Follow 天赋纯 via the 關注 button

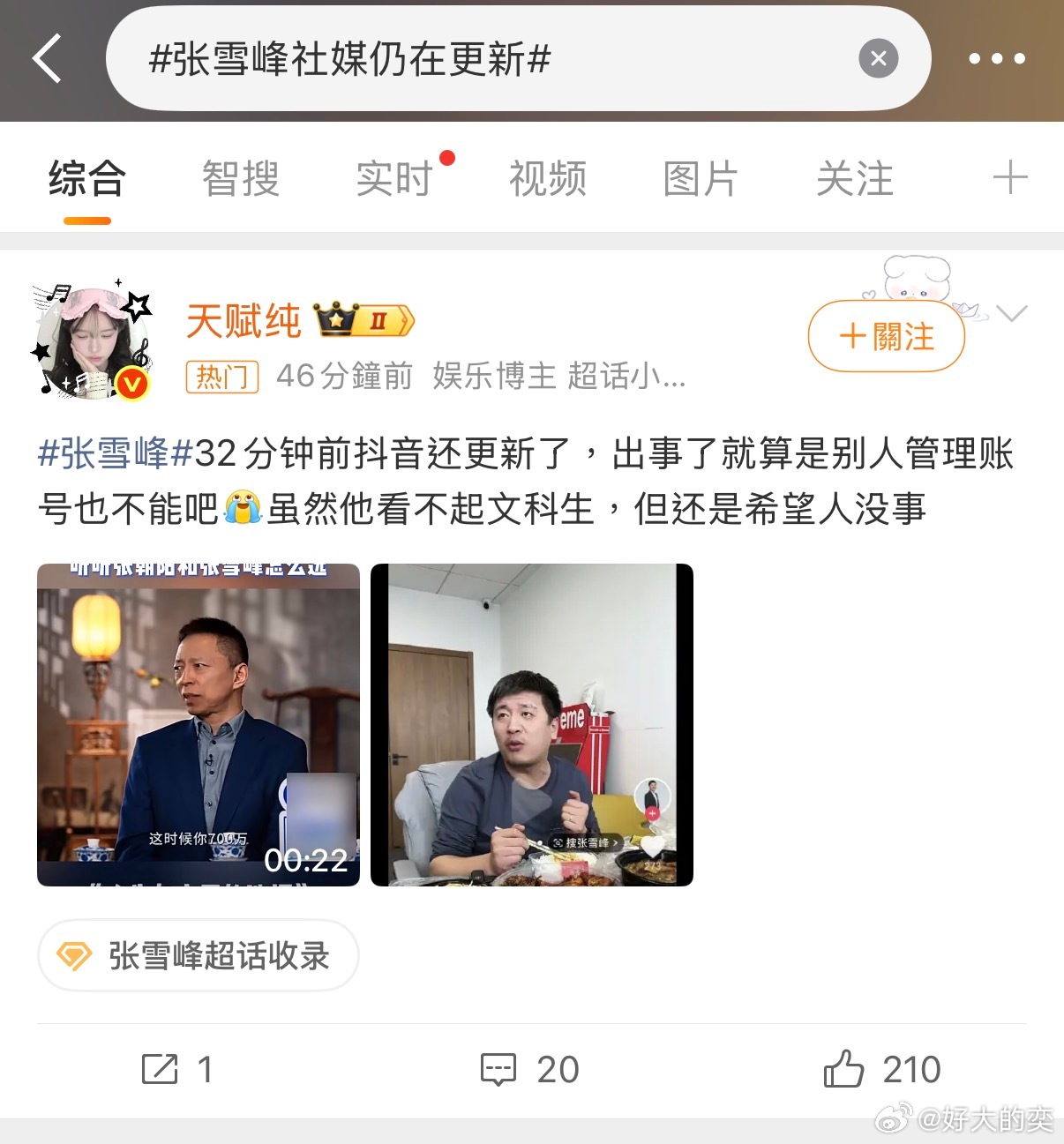[x=886, y=336]
